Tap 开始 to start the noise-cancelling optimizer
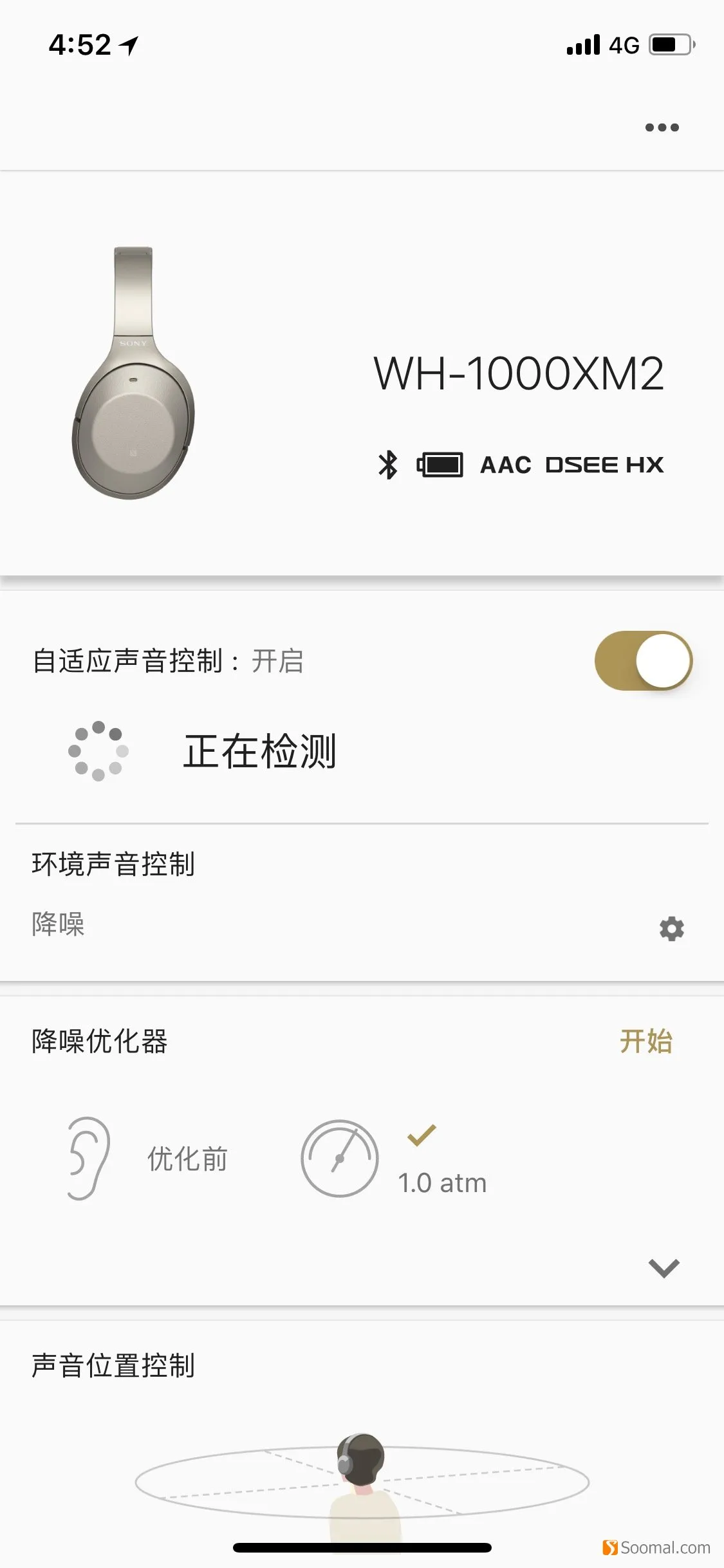 [x=646, y=1041]
